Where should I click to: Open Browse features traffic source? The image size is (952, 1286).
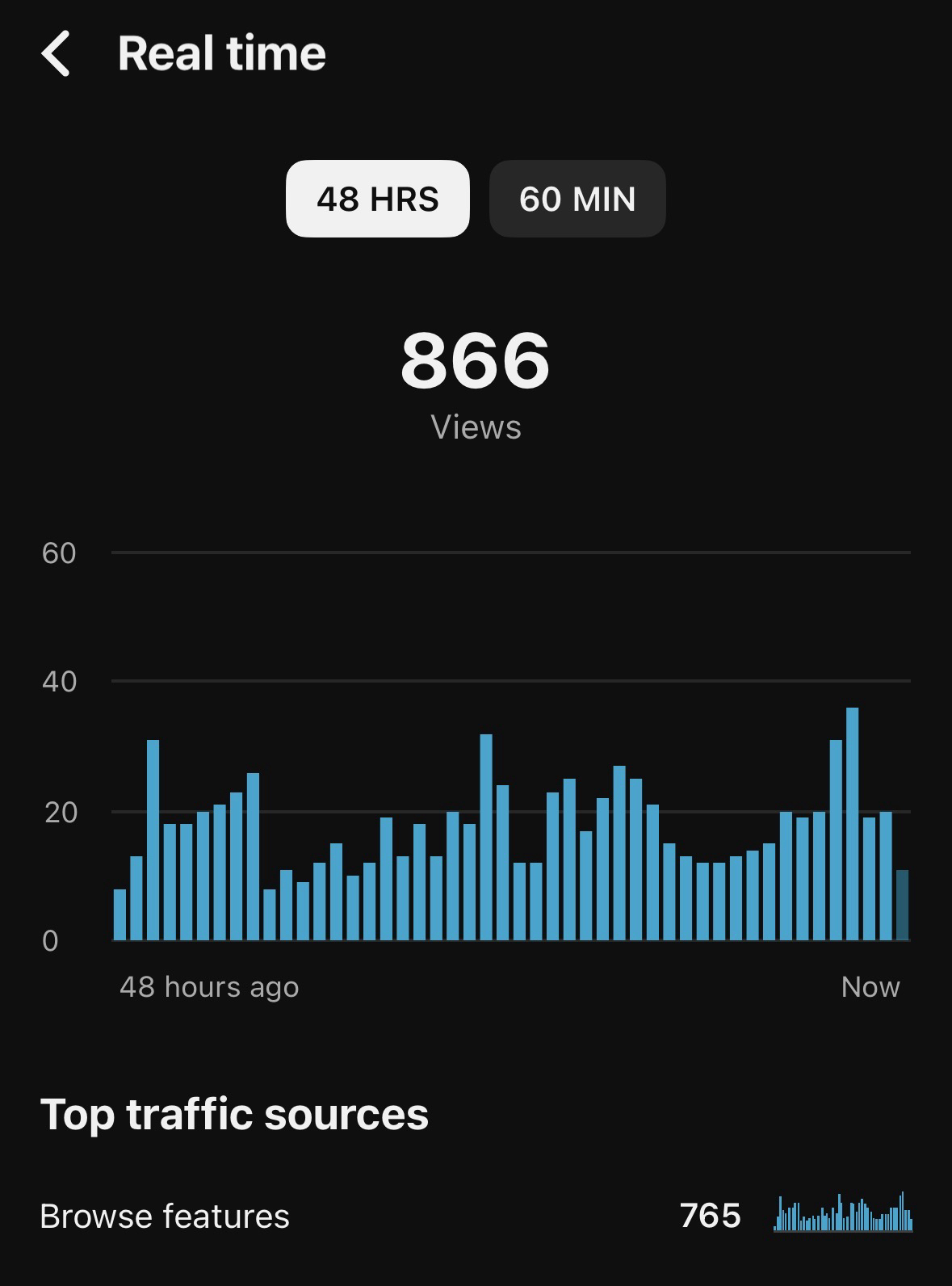165,1216
